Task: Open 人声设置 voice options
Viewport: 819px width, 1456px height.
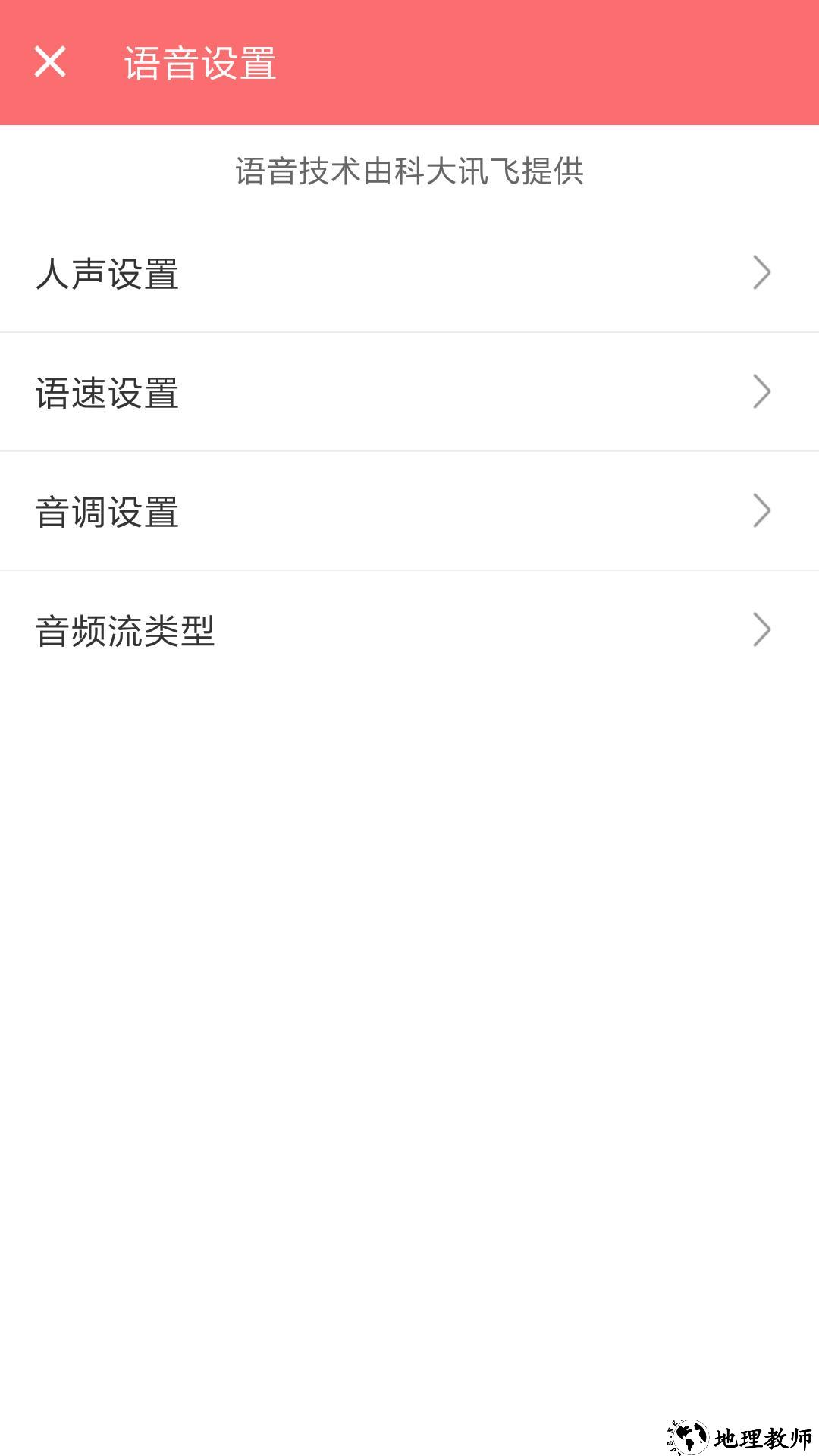Action: [409, 273]
